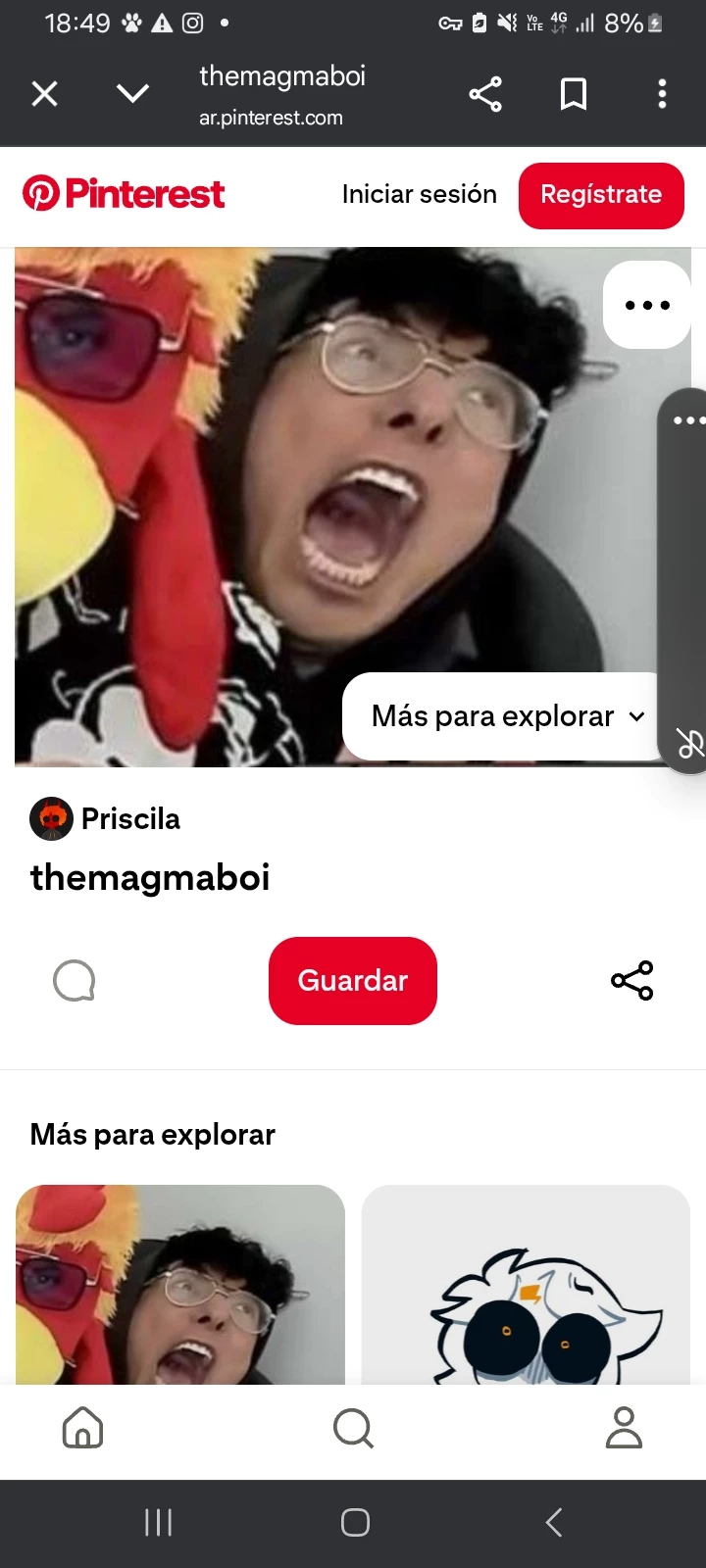Open the related pin with the red puppet

180,1284
